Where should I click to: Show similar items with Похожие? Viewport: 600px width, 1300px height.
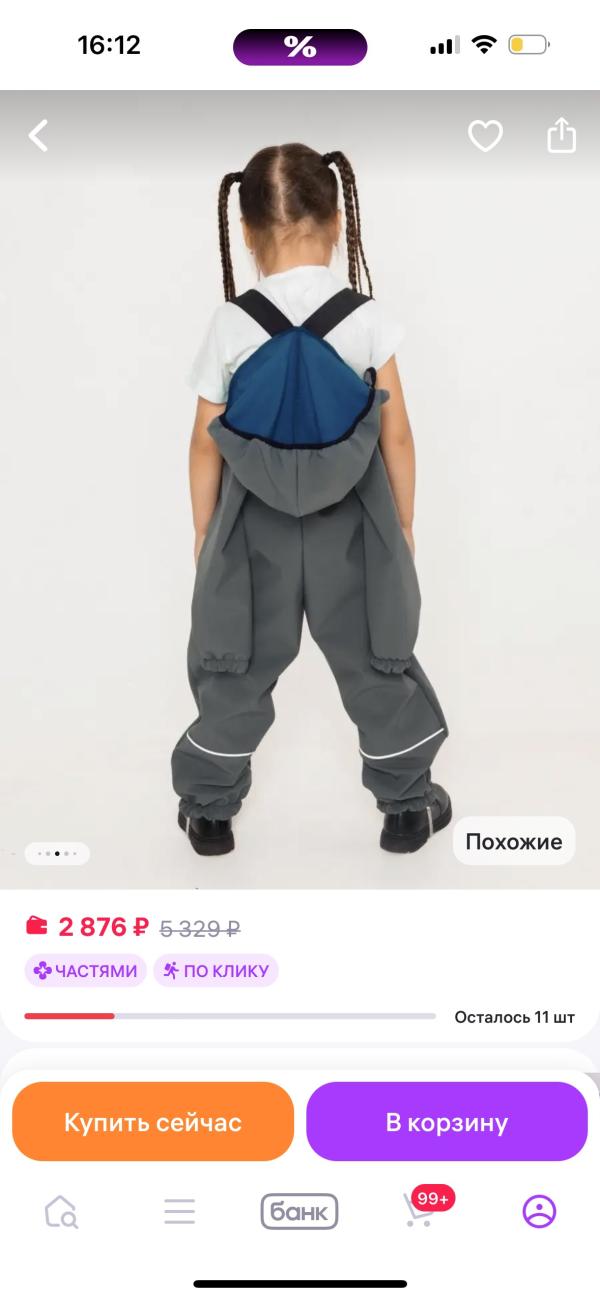pyautogui.click(x=514, y=841)
